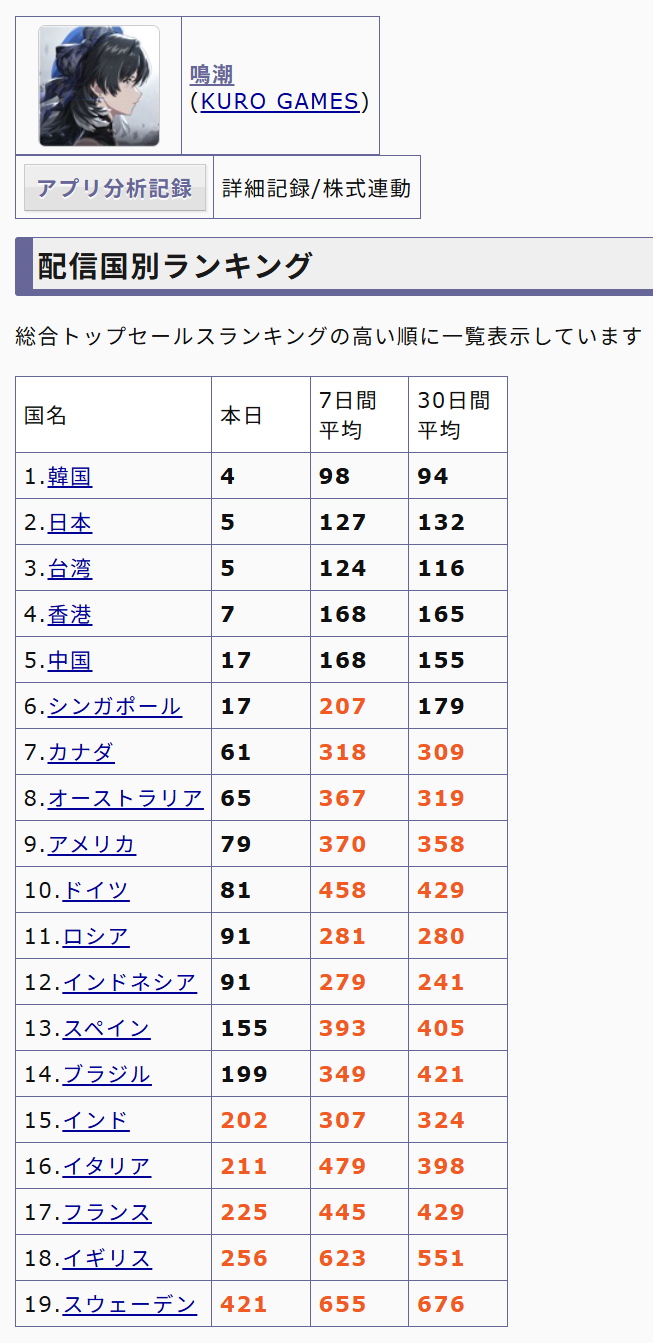Open the オーストラリア country link
This screenshot has width=653, height=1343.
click(x=126, y=799)
